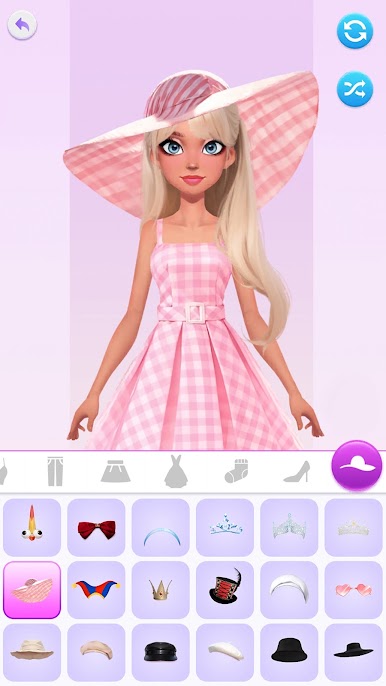Select the pink gingham sun hat

[x=32, y=590]
